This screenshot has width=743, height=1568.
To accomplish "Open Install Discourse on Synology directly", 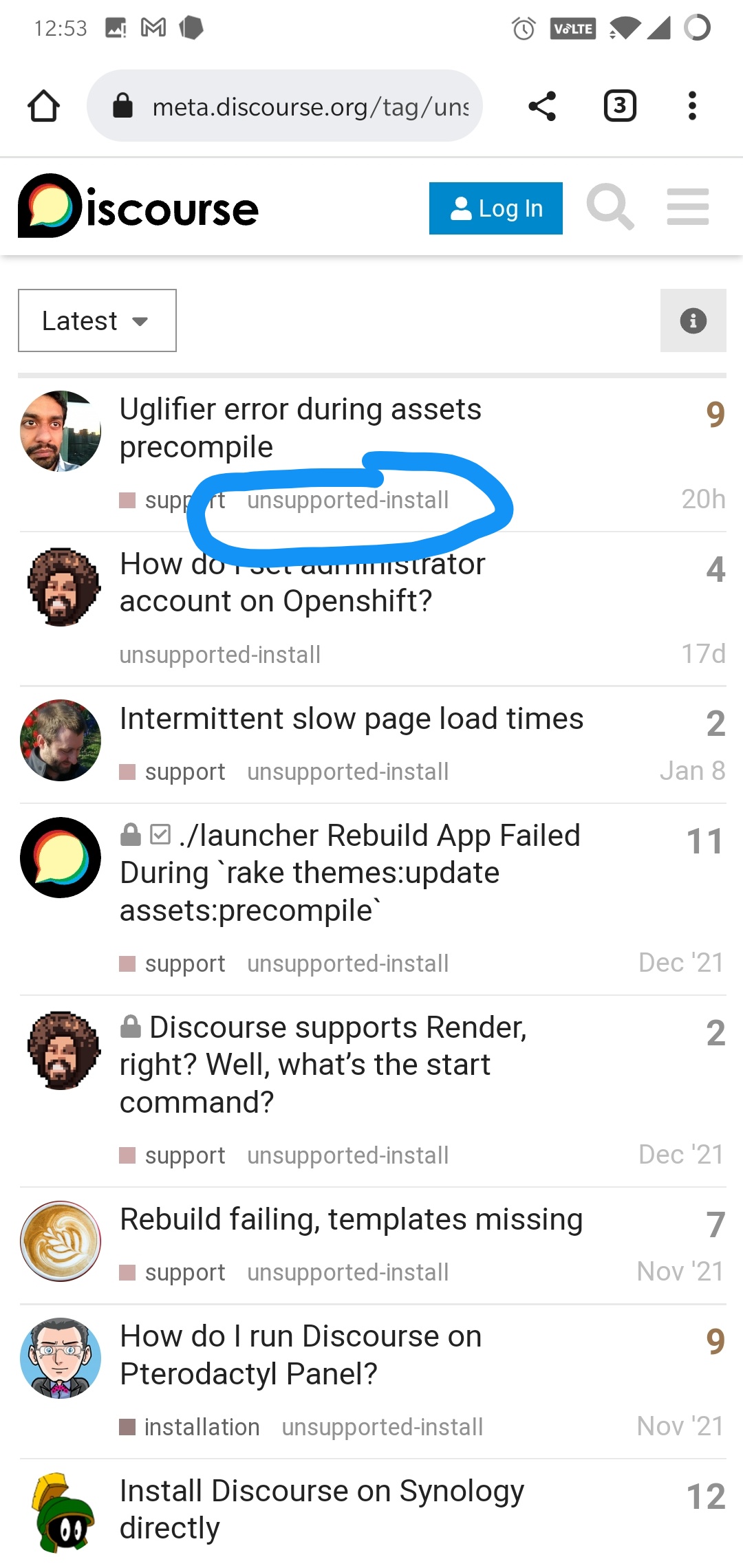I will coord(322,1510).
